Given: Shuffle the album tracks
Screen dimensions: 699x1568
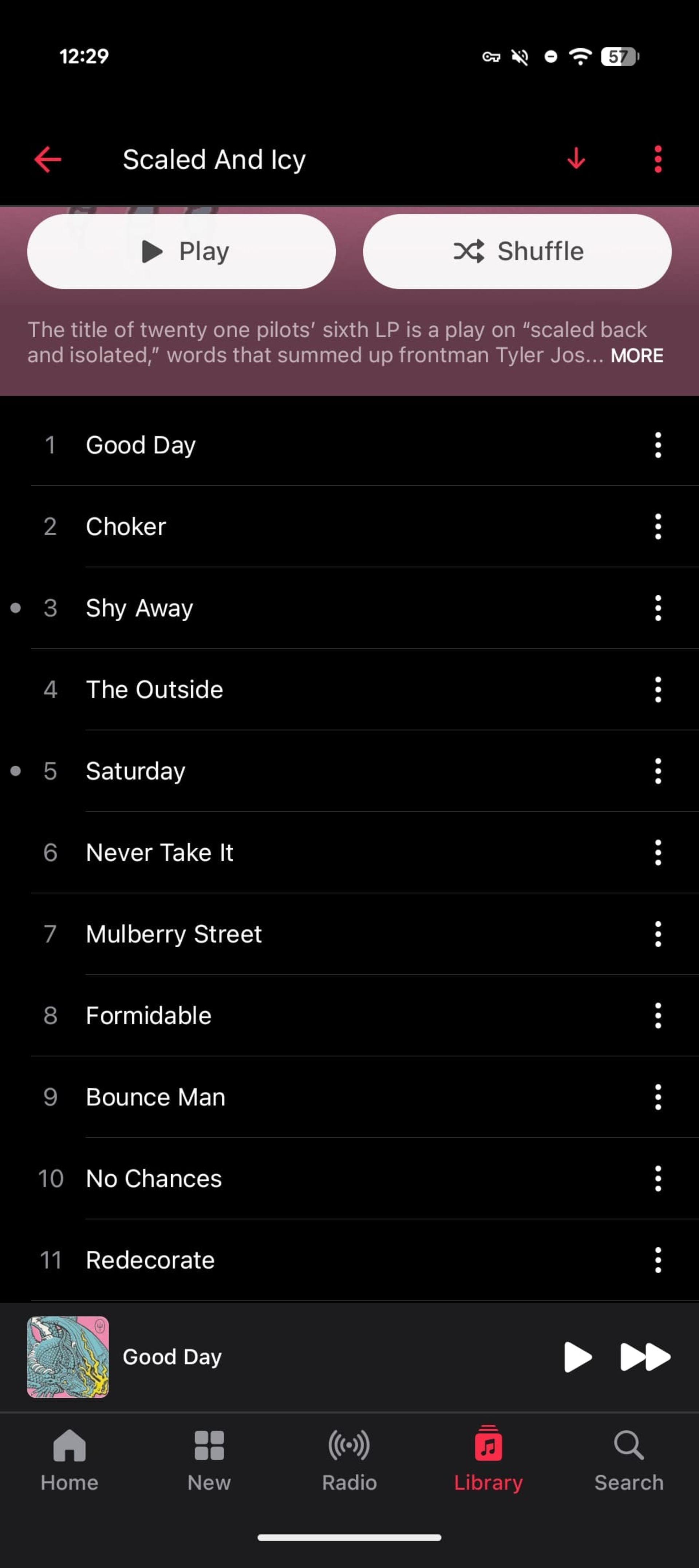Looking at the screenshot, I should point(517,251).
